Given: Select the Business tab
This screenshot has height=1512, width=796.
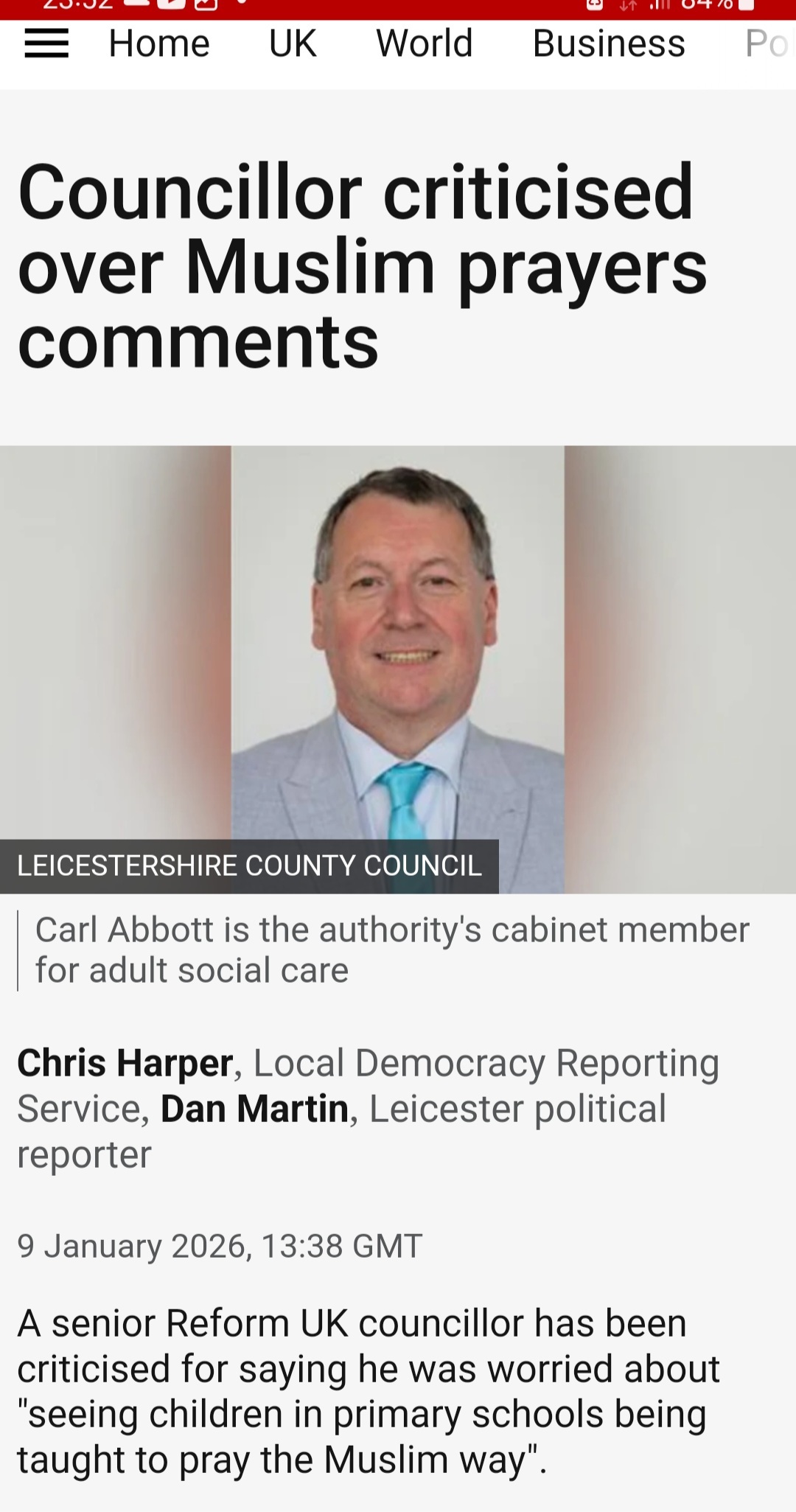Looking at the screenshot, I should click(609, 43).
